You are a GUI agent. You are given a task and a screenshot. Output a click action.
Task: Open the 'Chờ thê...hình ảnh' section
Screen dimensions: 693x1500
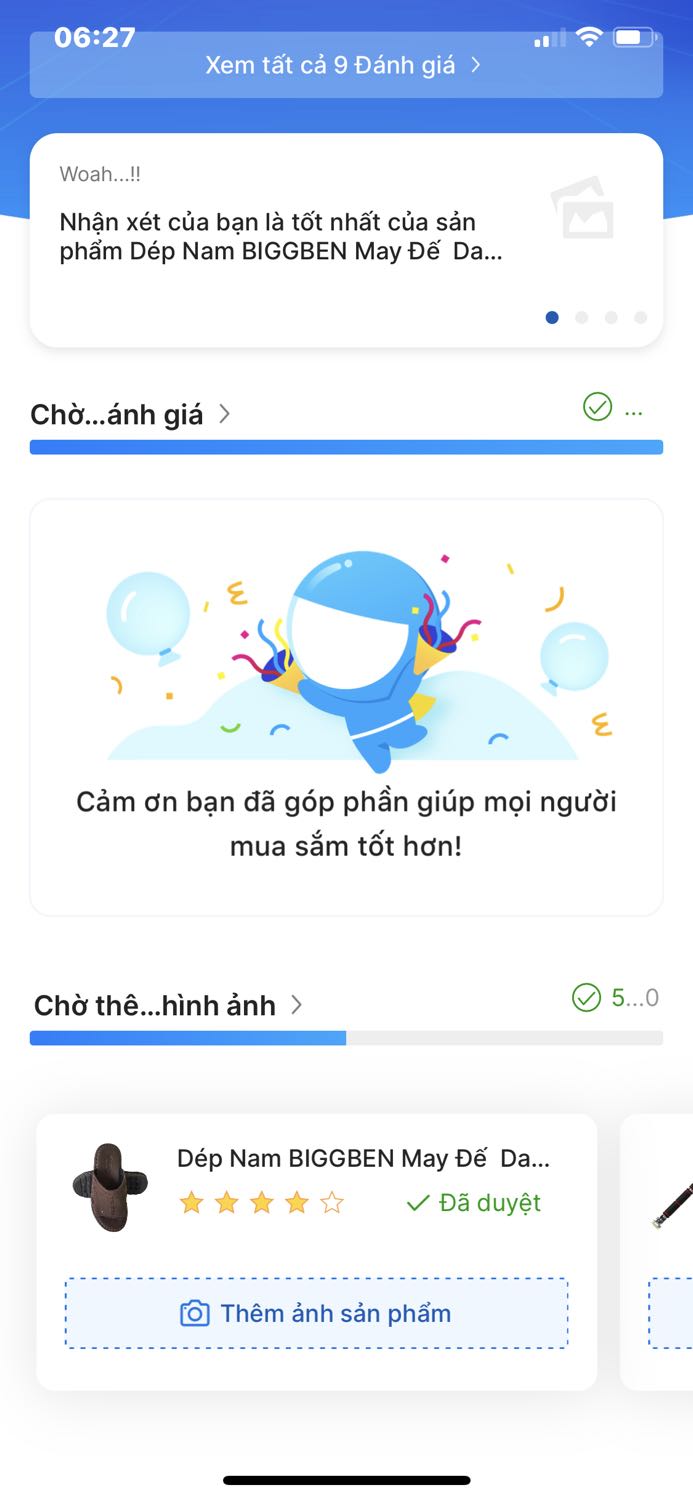point(167,1005)
